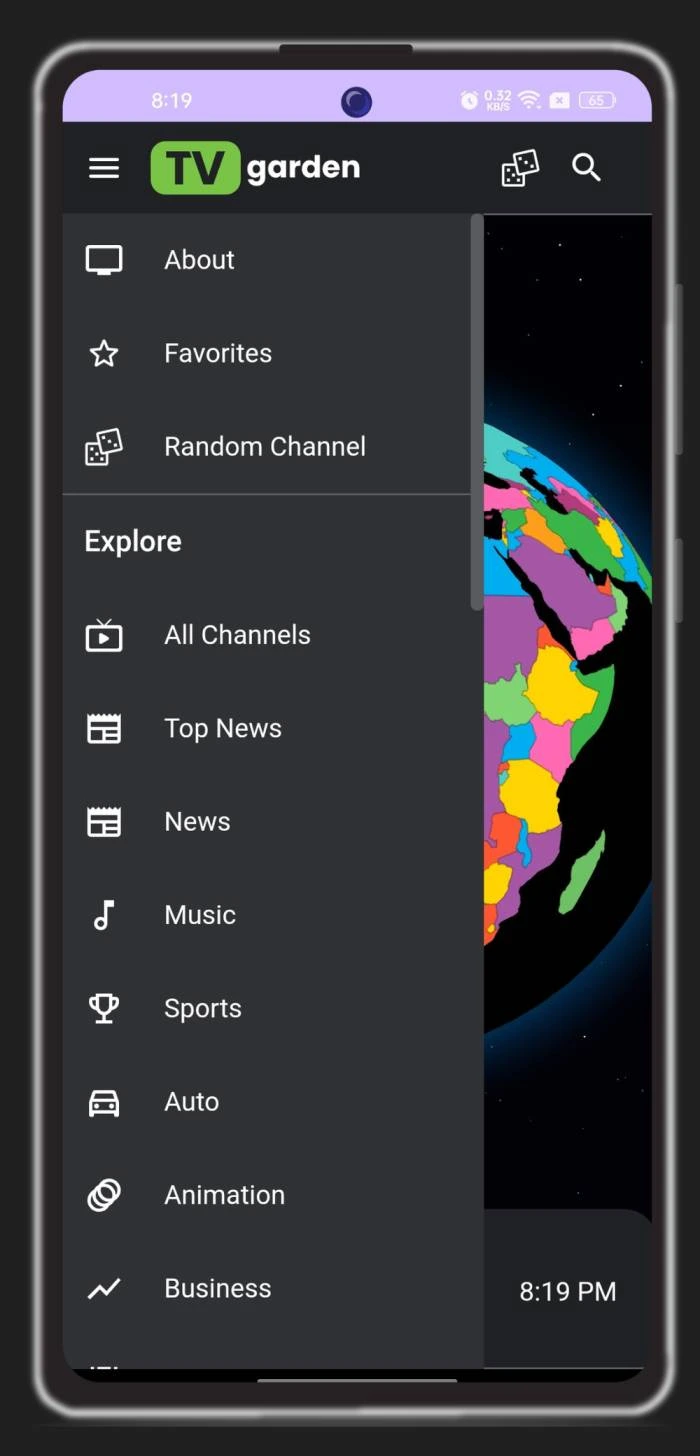Select the News category
Viewport: 700px width, 1456px height.
click(x=197, y=822)
